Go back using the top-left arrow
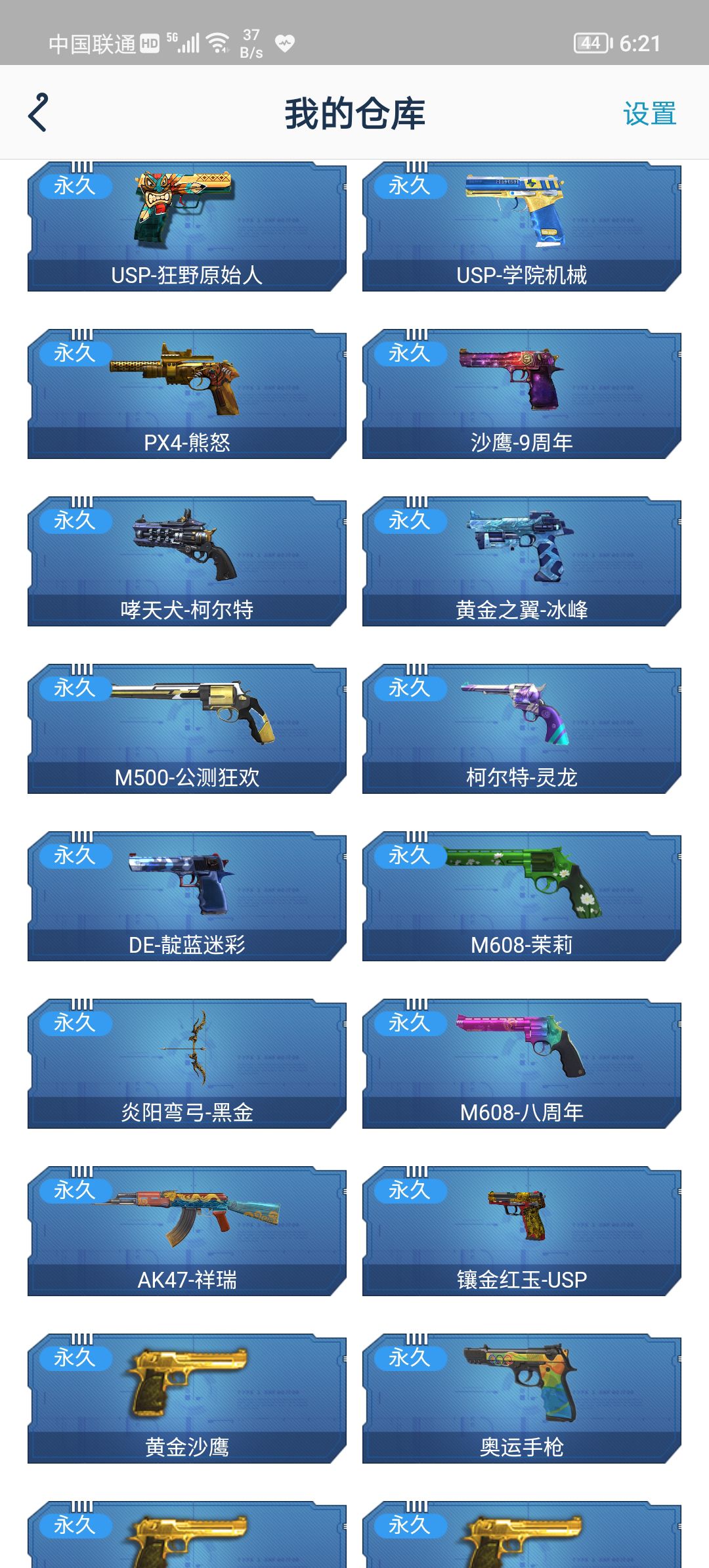 38,113
